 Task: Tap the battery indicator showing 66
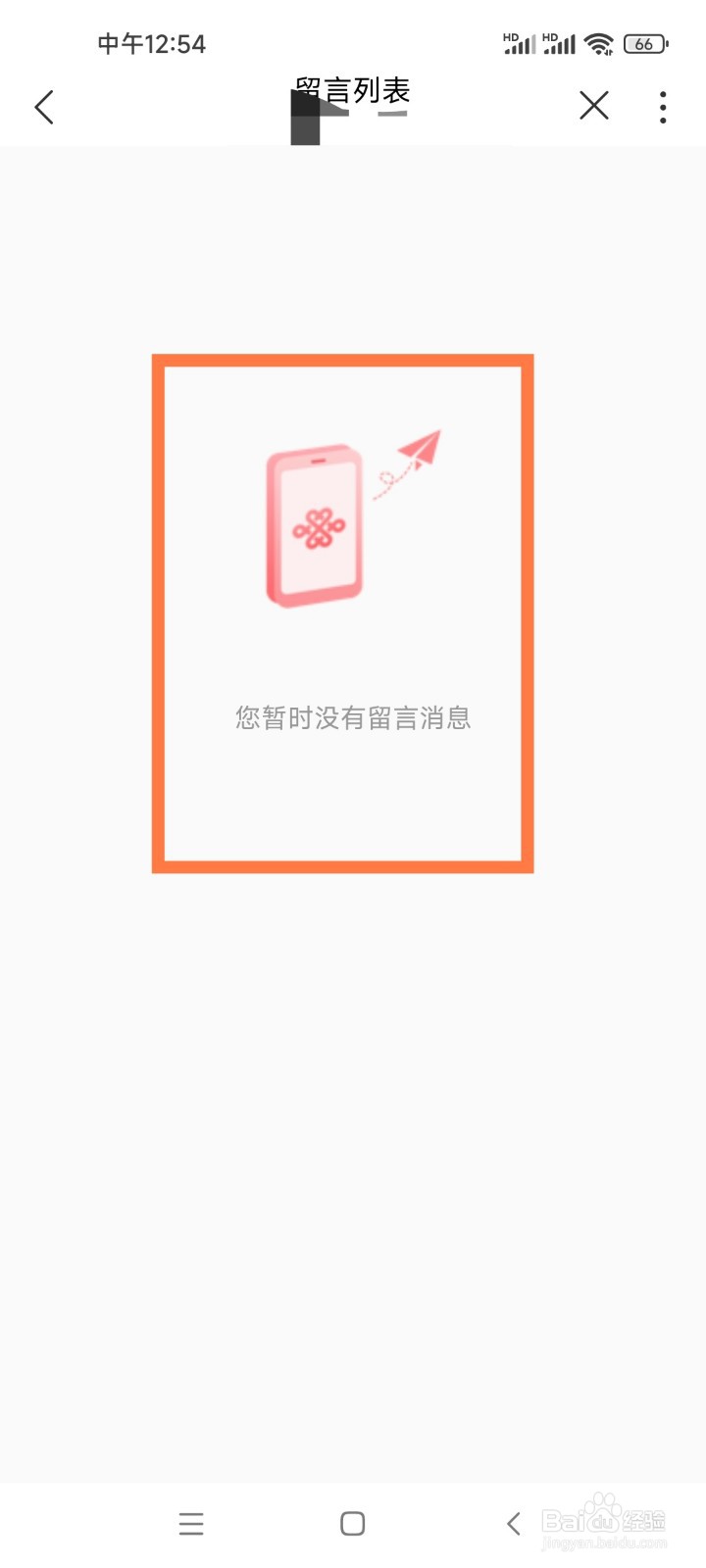645,43
